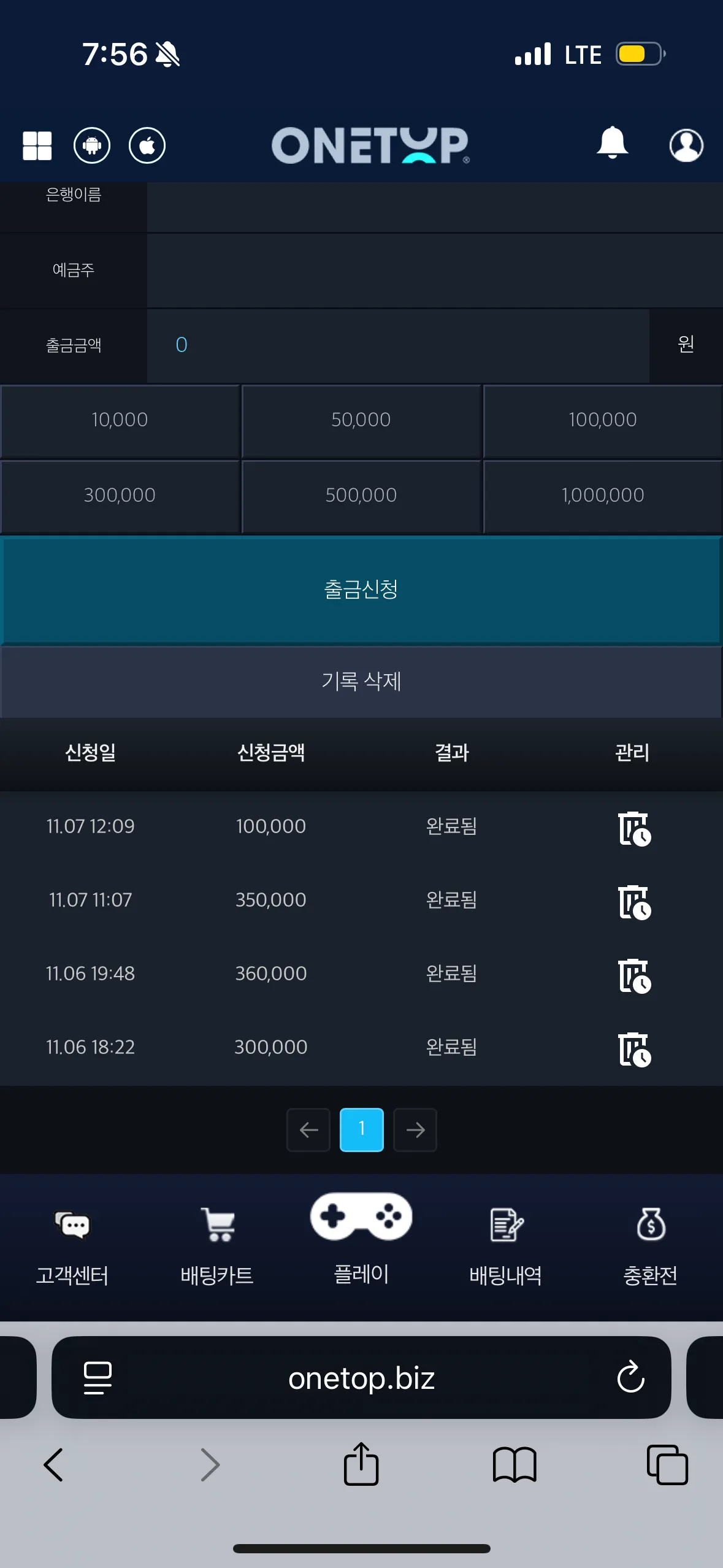The height and width of the screenshot is (1568, 723).
Task: Tap the Android app download icon
Action: pos(92,145)
